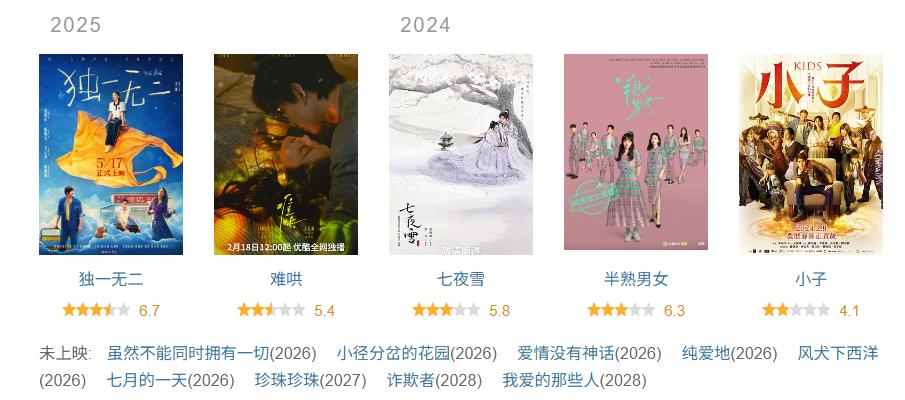
Task: Open 风犬下西洋 upcoming title
Action: pyautogui.click(x=837, y=353)
